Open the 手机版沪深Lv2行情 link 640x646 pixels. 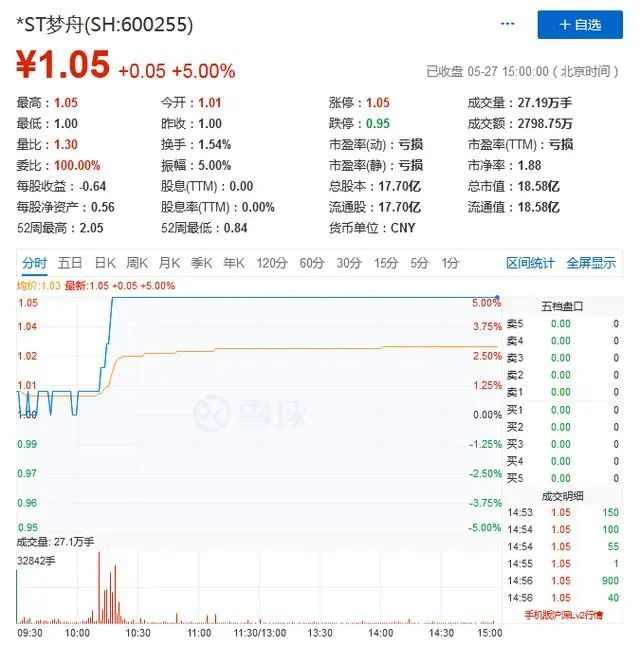[x=563, y=614]
